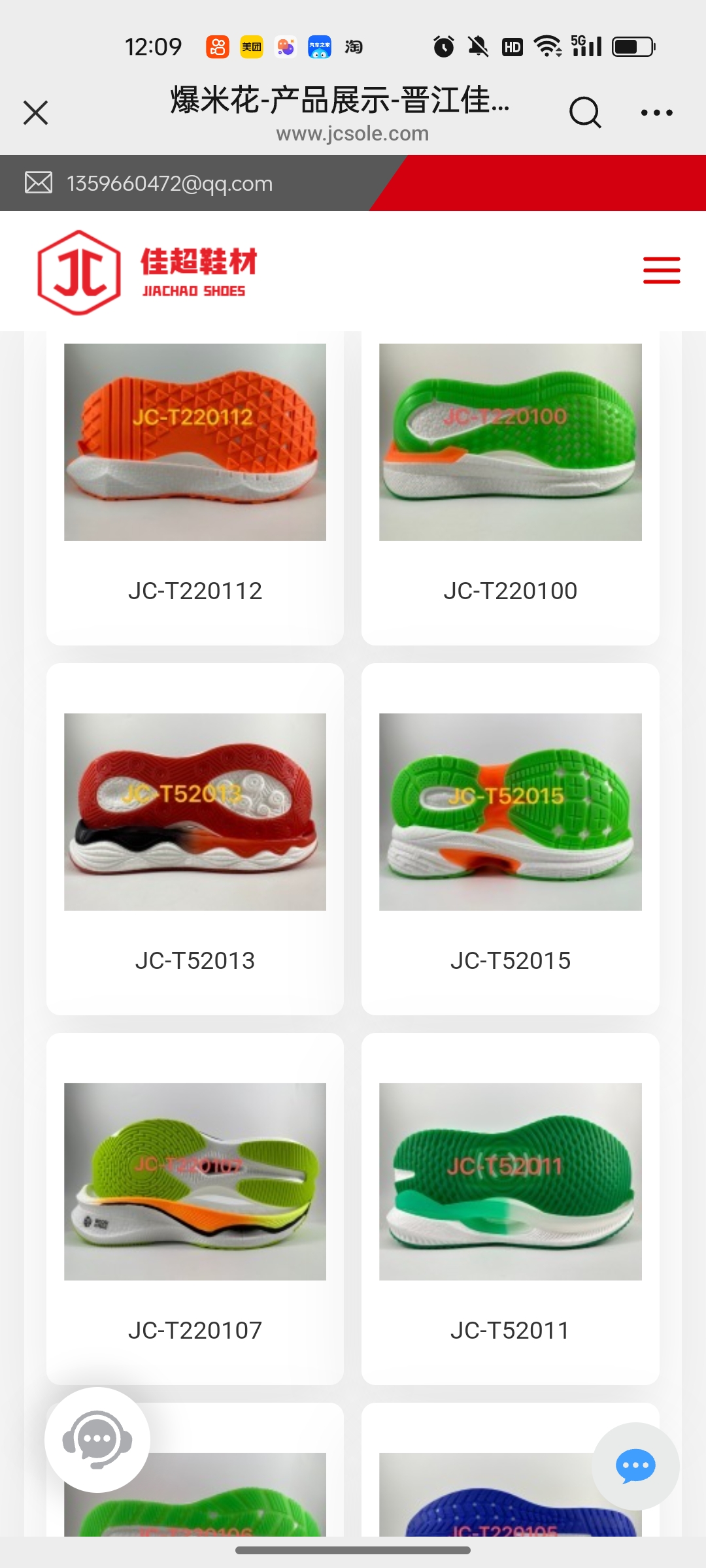Go to homepage via Jiachao Shoes logo
The width and height of the screenshot is (706, 1568).
click(147, 272)
